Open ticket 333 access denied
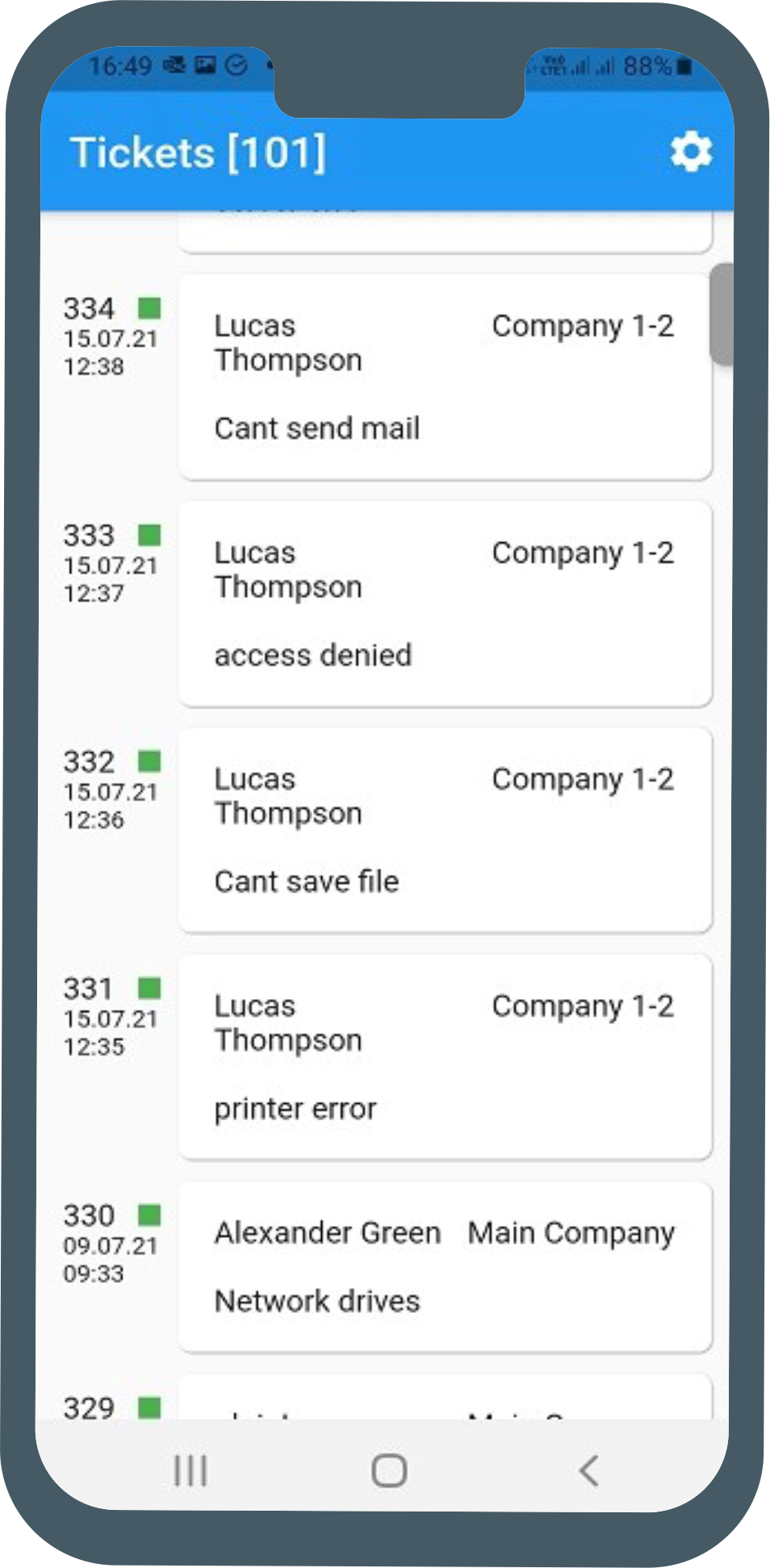This screenshot has width=770, height=1568. pos(445,603)
